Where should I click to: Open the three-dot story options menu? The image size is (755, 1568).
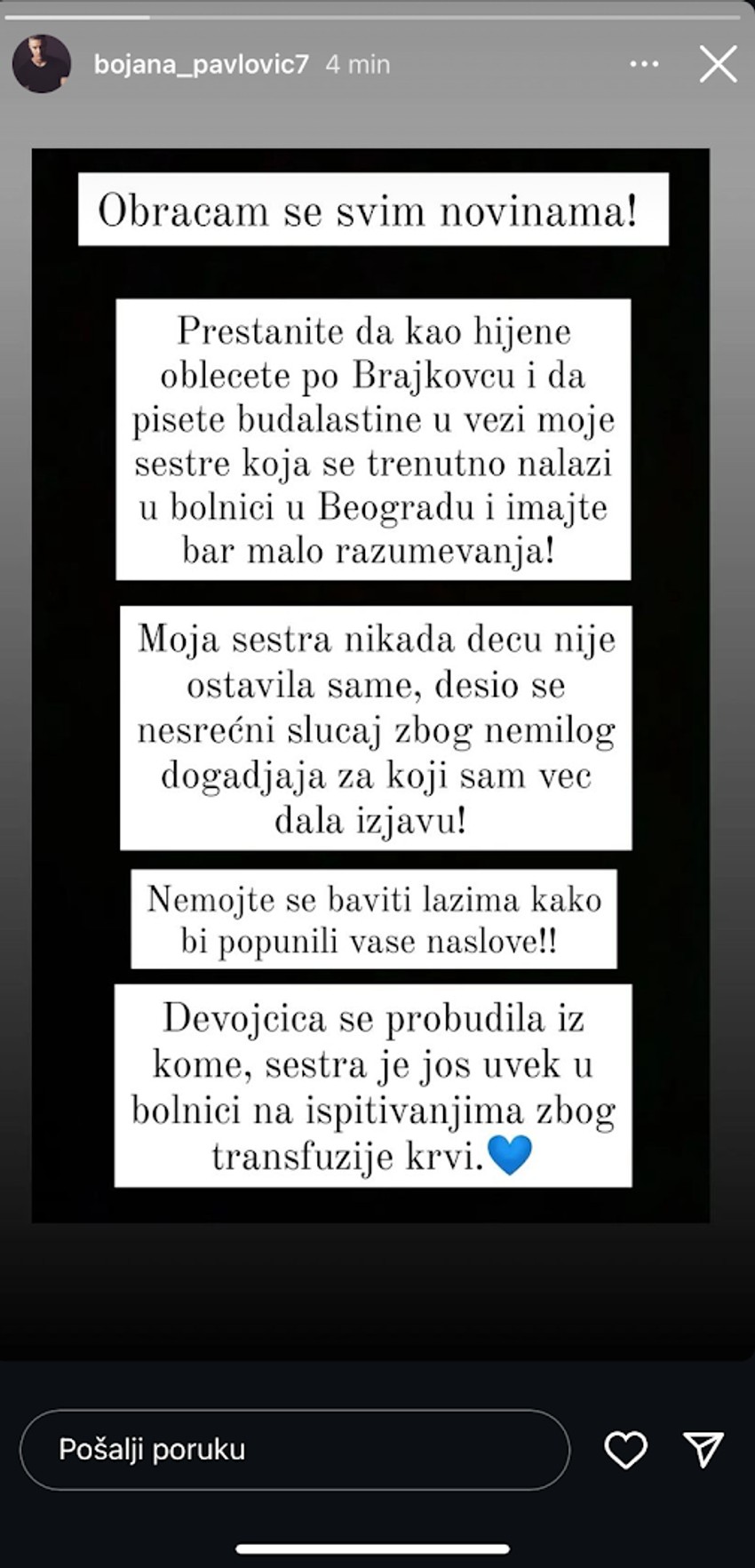pyautogui.click(x=644, y=64)
